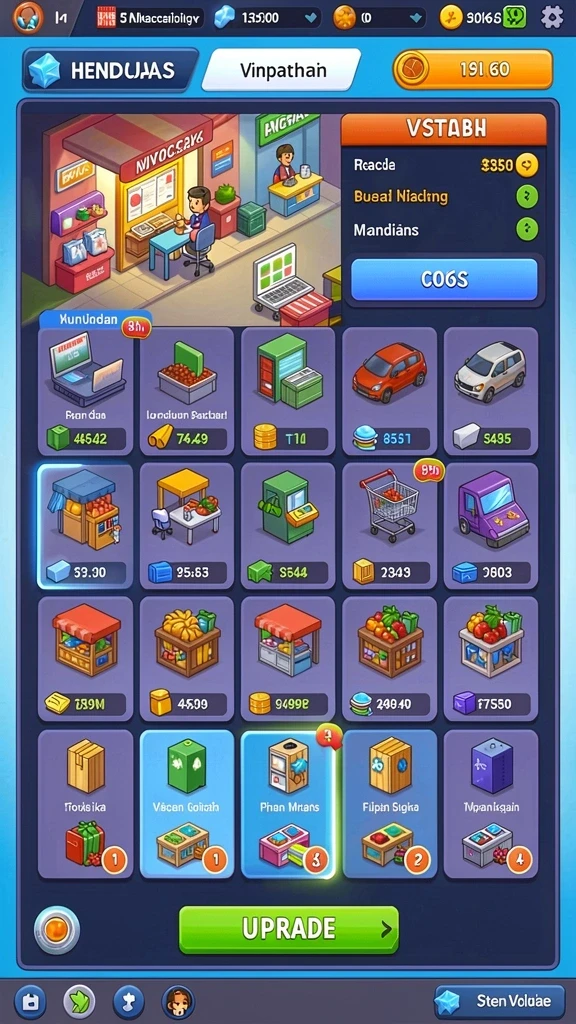
Task: Open the Sten Voluae button
Action: click(x=500, y=1000)
